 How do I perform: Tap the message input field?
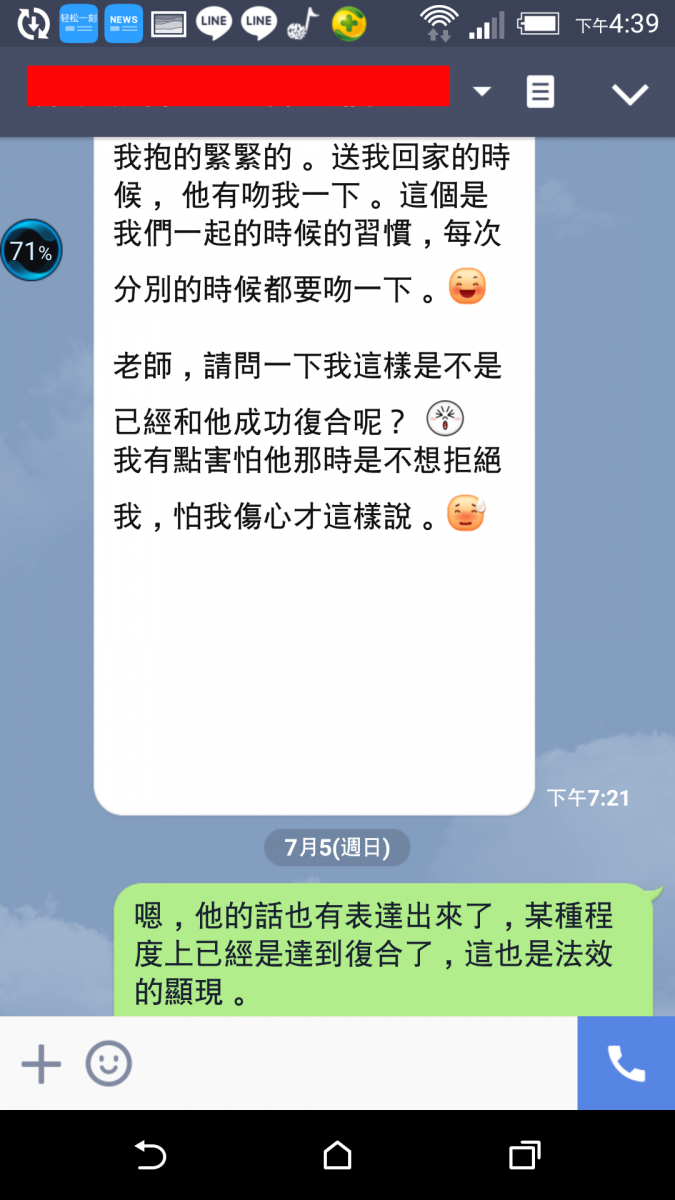pos(350,1064)
